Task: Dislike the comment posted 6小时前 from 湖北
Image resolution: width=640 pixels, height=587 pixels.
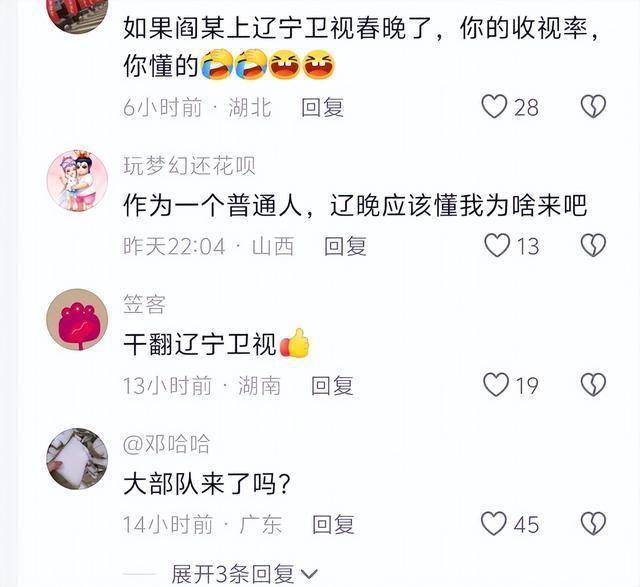Action: coord(594,107)
